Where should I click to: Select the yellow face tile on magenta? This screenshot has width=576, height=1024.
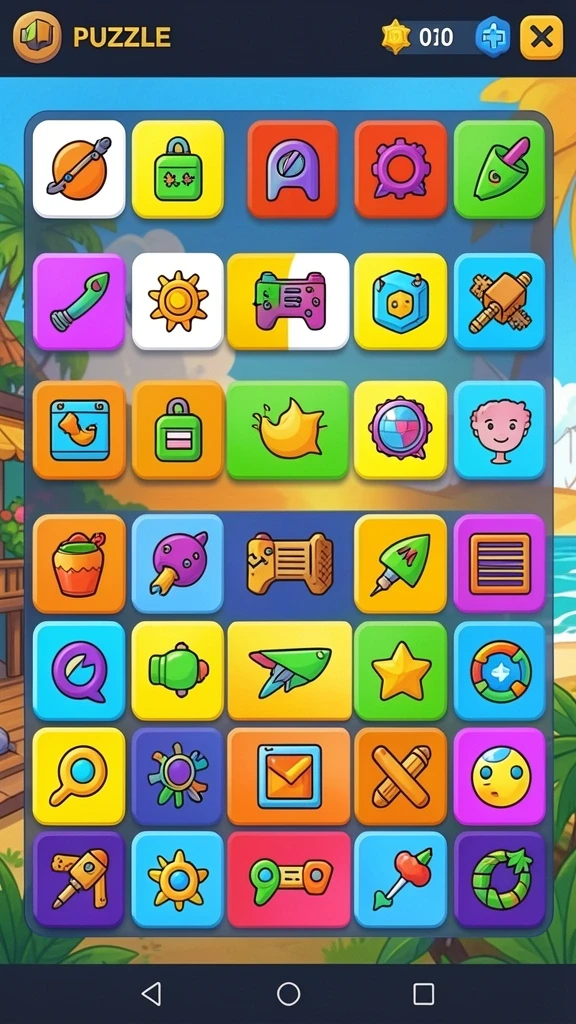[500, 776]
